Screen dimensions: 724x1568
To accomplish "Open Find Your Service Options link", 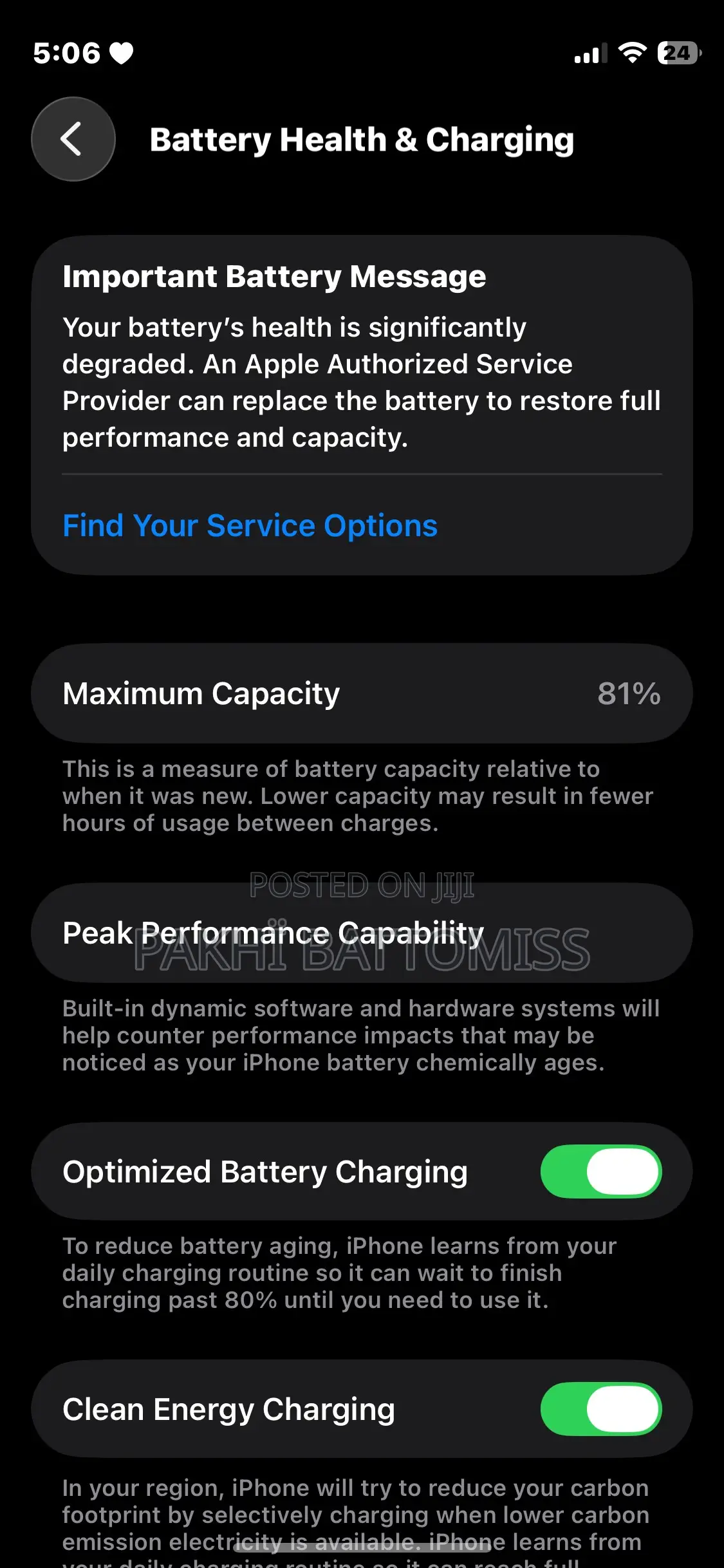I will click(250, 525).
